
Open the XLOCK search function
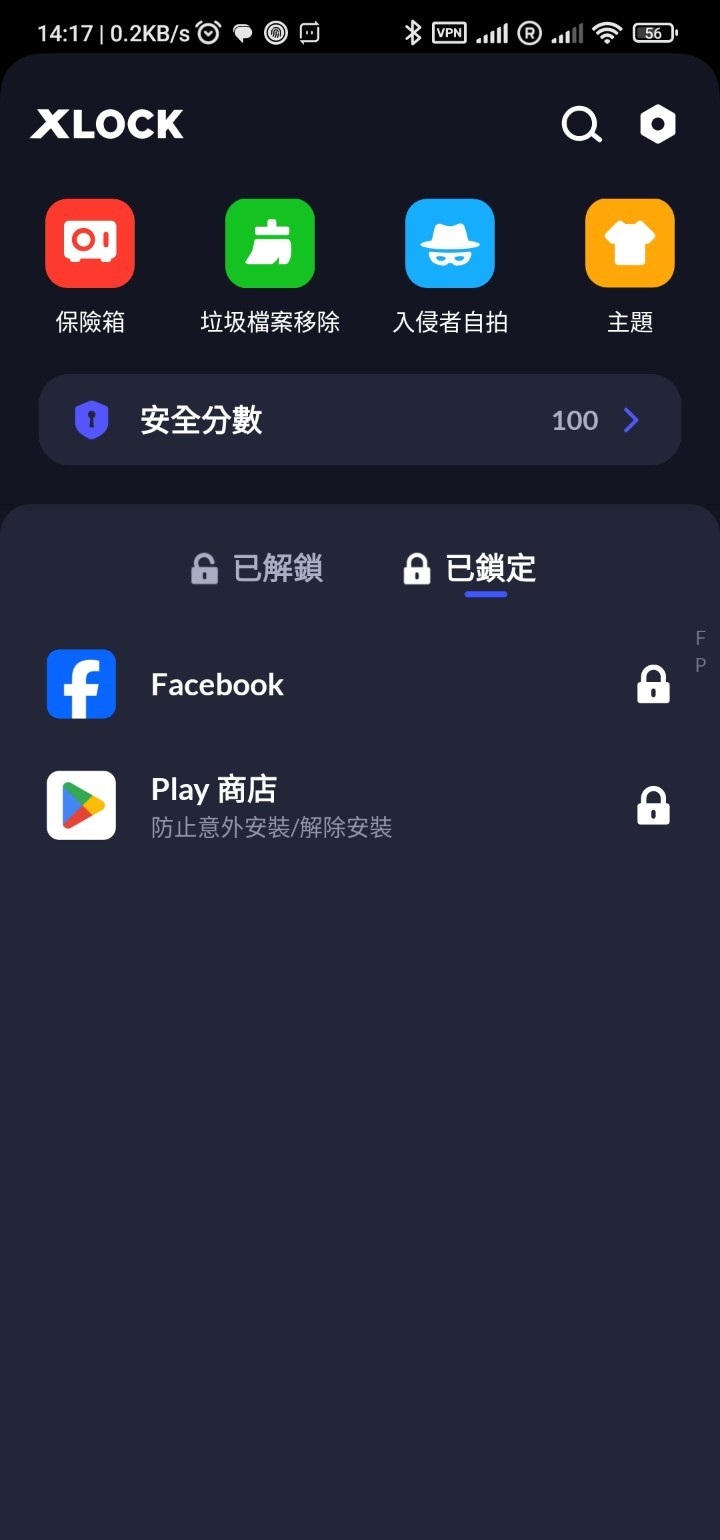pyautogui.click(x=581, y=124)
